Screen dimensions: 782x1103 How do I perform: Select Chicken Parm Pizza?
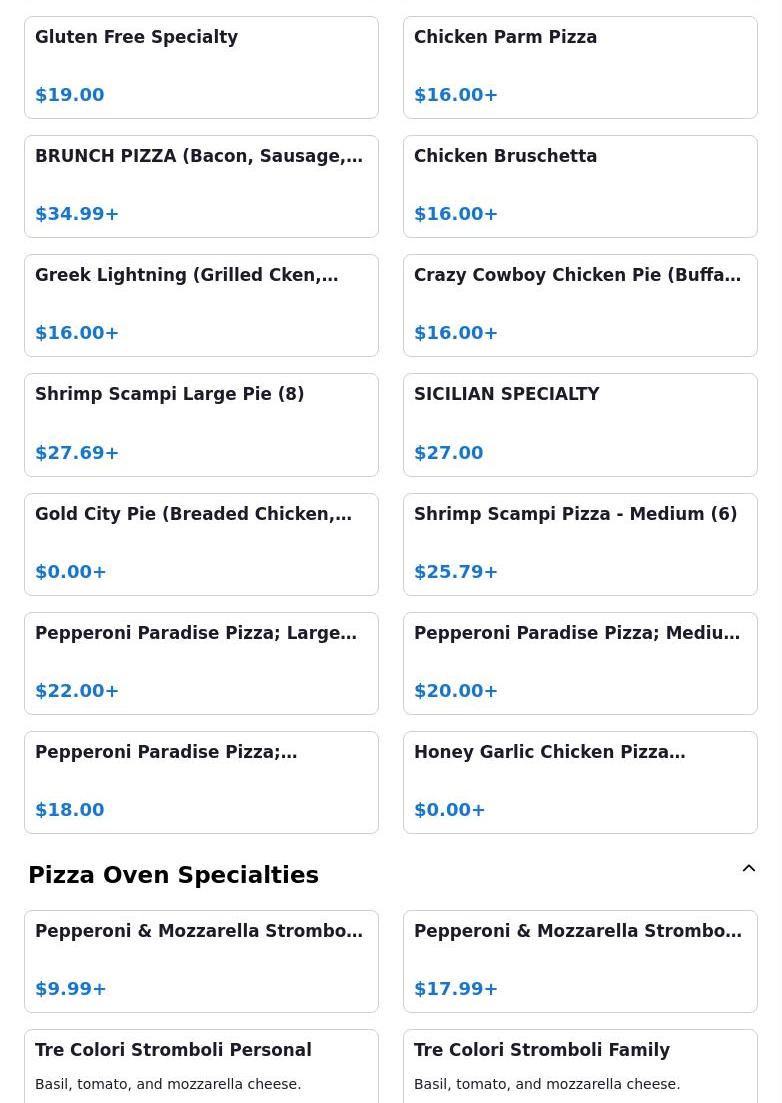pos(580,67)
